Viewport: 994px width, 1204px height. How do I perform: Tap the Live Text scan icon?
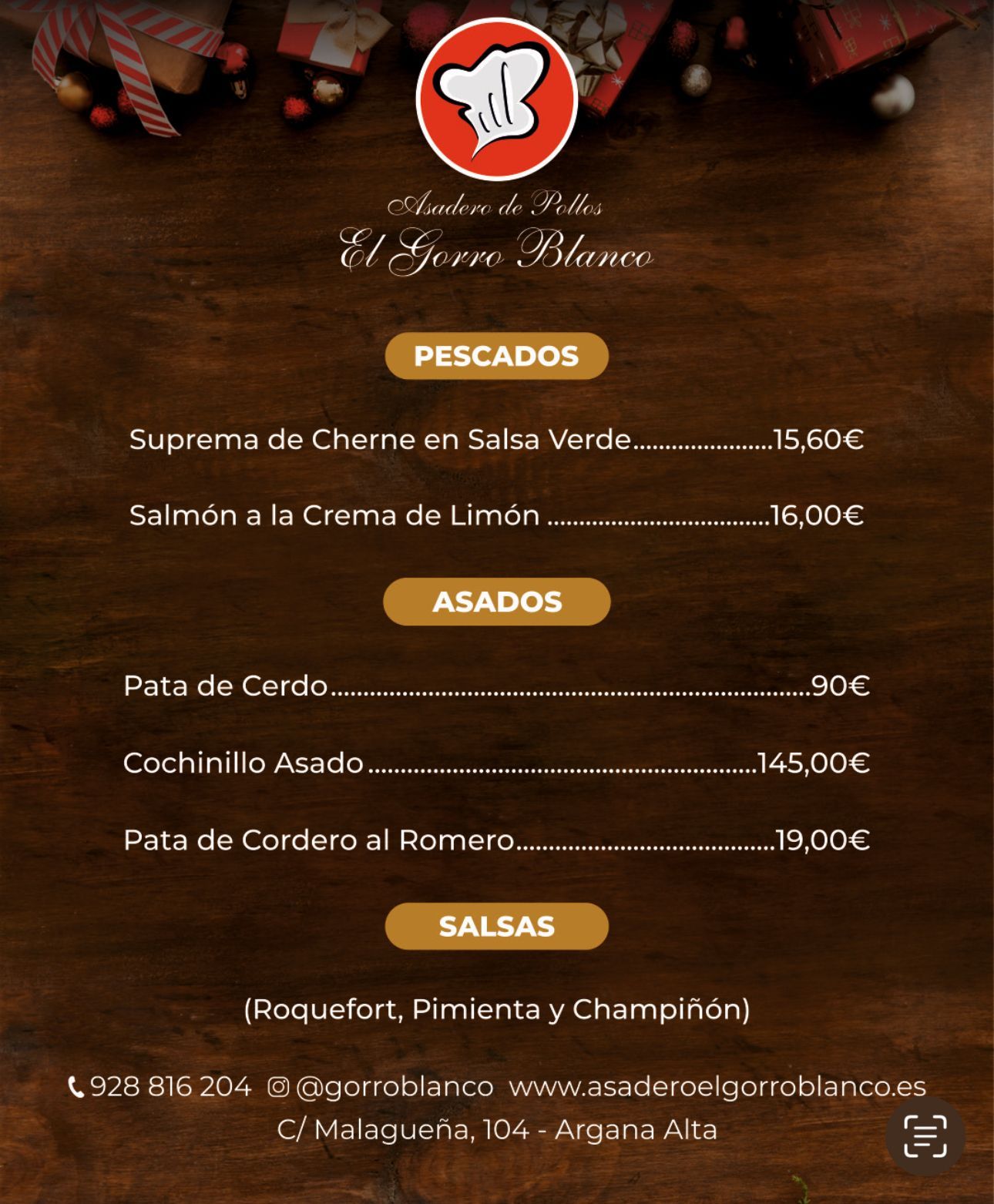[925, 1136]
